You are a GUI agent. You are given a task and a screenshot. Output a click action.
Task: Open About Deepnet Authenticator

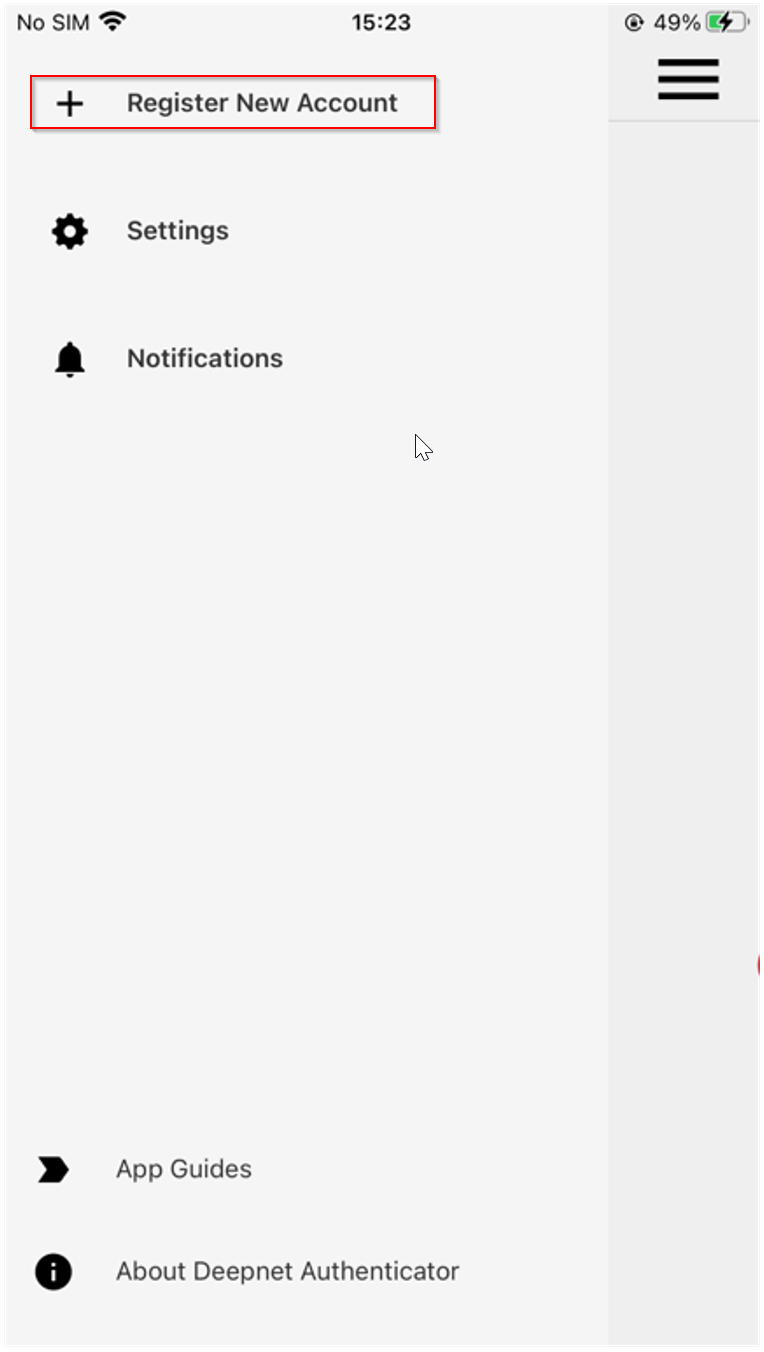pyautogui.click(x=287, y=1272)
